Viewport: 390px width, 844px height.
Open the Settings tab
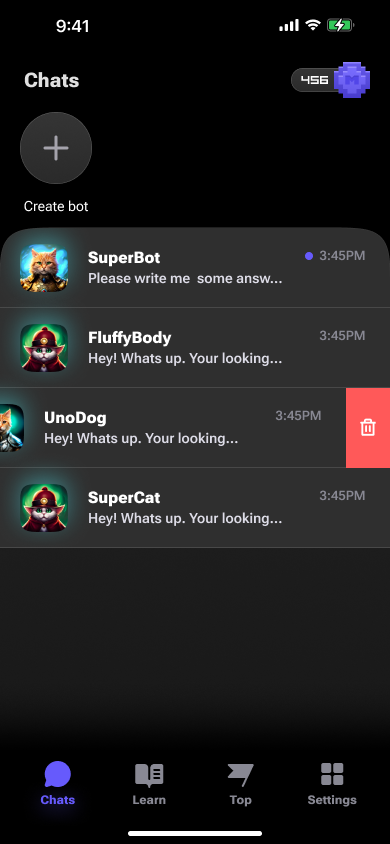(332, 784)
